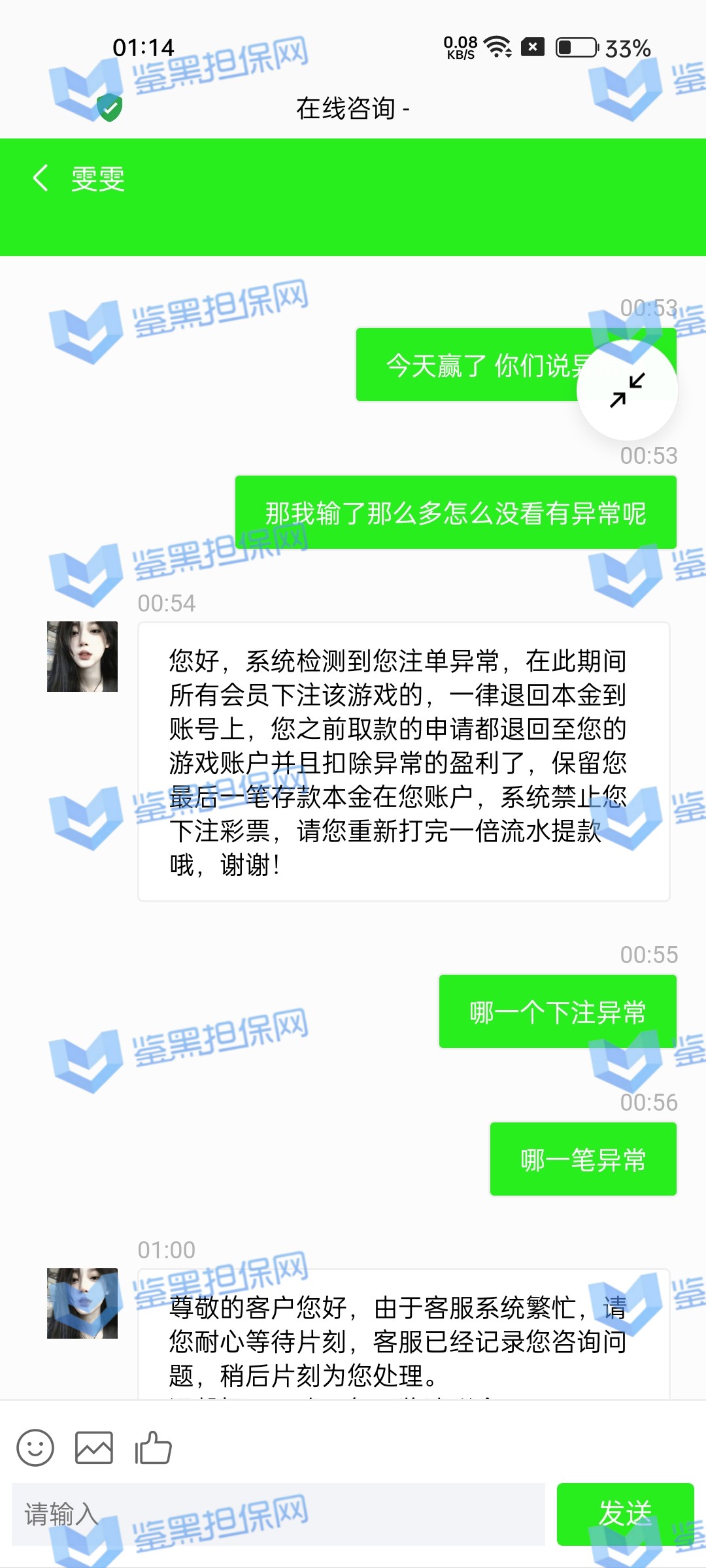Open the agent's avatar at the 00:54 message

(82, 657)
